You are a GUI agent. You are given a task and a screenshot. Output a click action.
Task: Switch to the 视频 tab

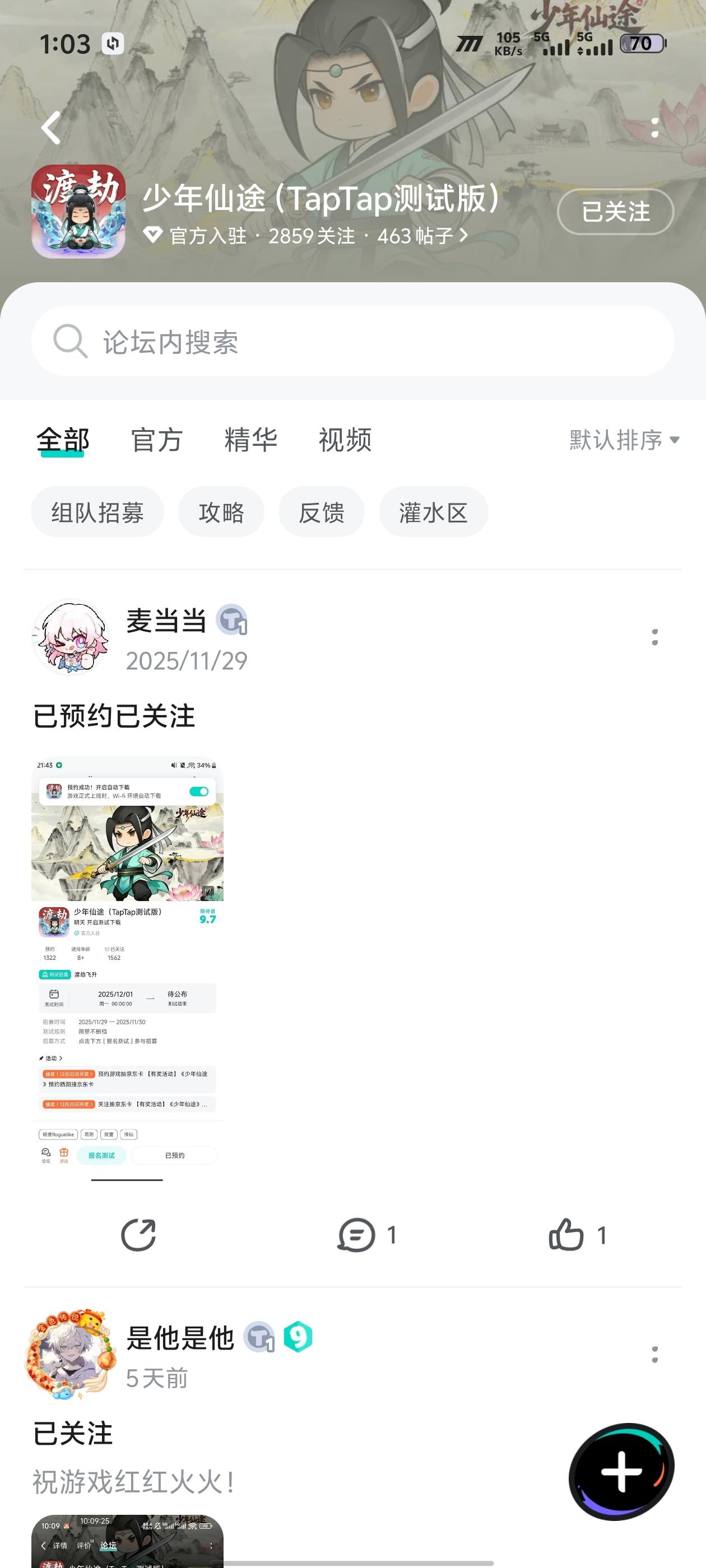[x=344, y=440]
